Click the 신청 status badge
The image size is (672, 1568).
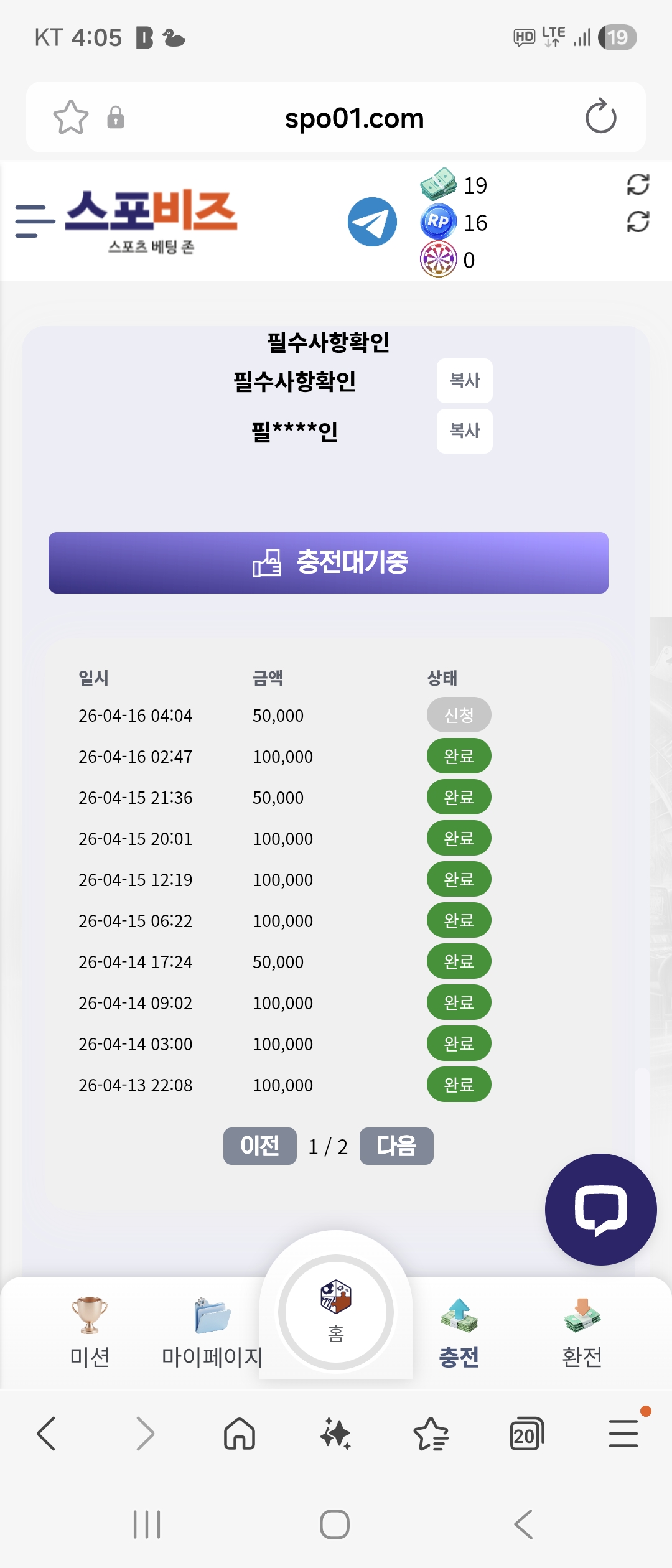(x=459, y=715)
